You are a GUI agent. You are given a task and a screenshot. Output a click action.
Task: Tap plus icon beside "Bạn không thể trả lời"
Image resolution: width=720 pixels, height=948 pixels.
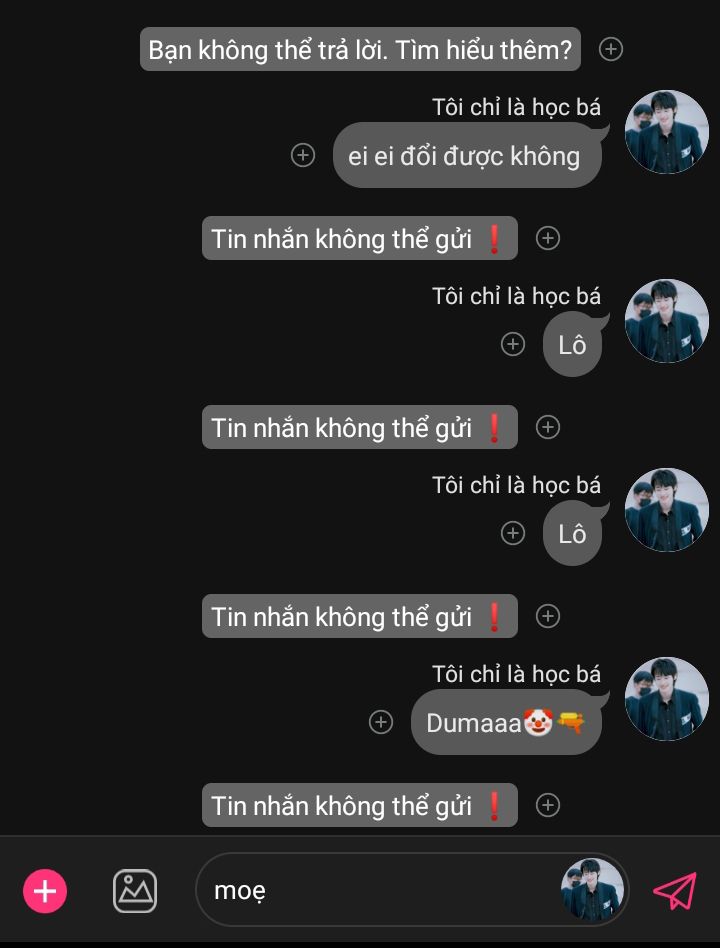coord(611,49)
